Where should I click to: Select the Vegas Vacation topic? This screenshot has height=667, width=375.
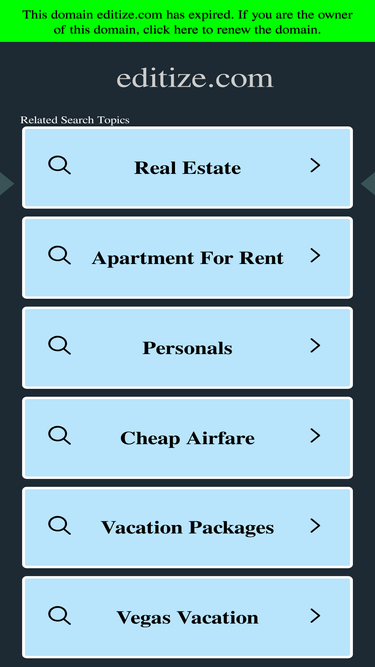[188, 617]
